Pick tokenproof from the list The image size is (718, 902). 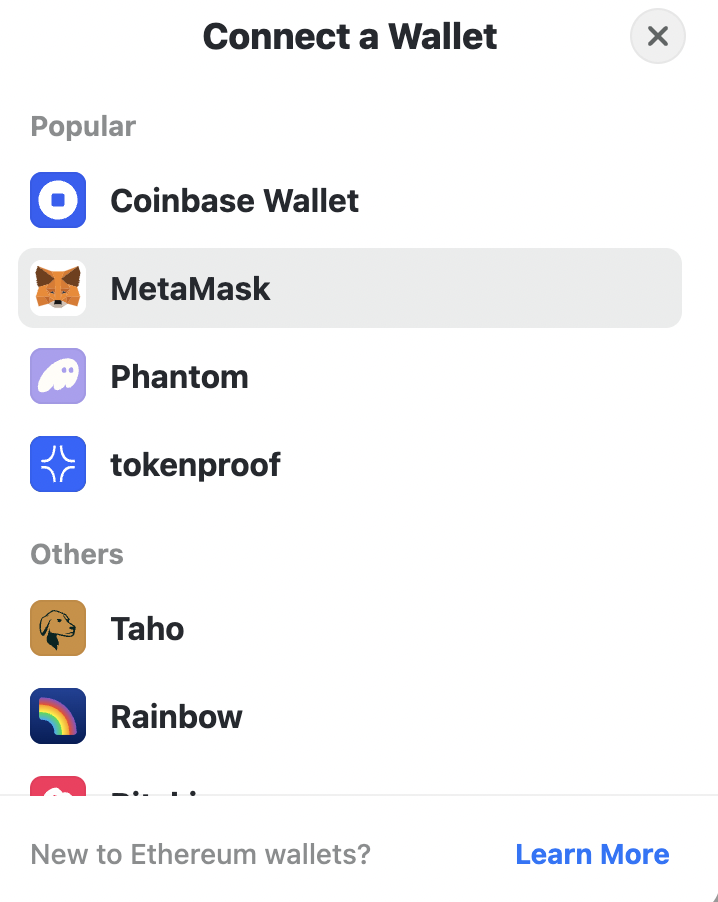(x=195, y=465)
